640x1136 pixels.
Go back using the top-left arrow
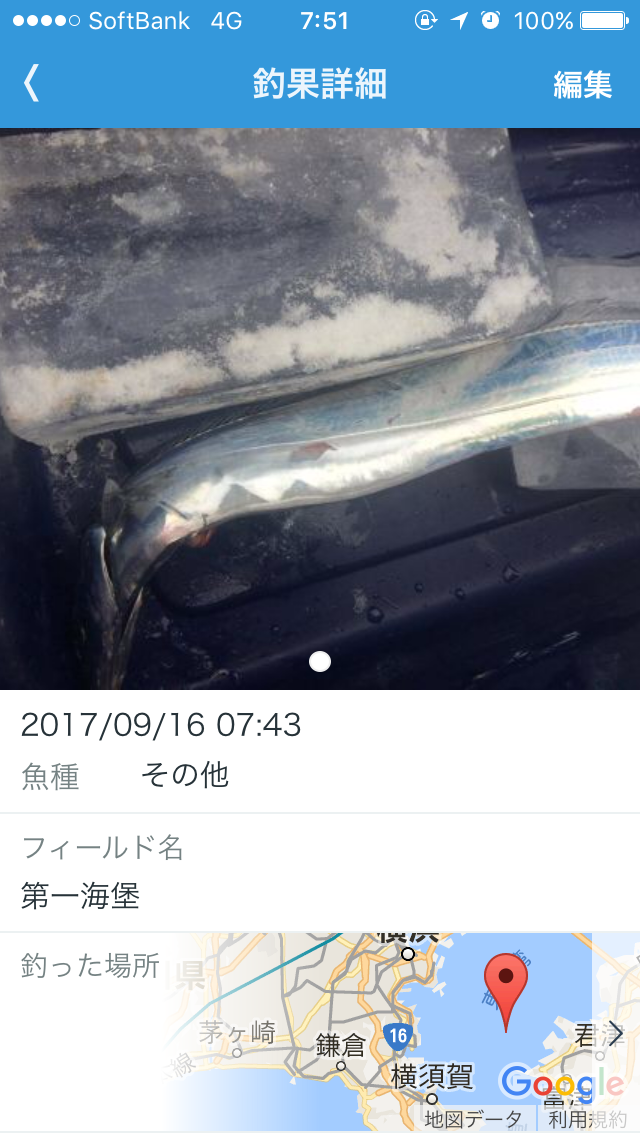click(31, 83)
